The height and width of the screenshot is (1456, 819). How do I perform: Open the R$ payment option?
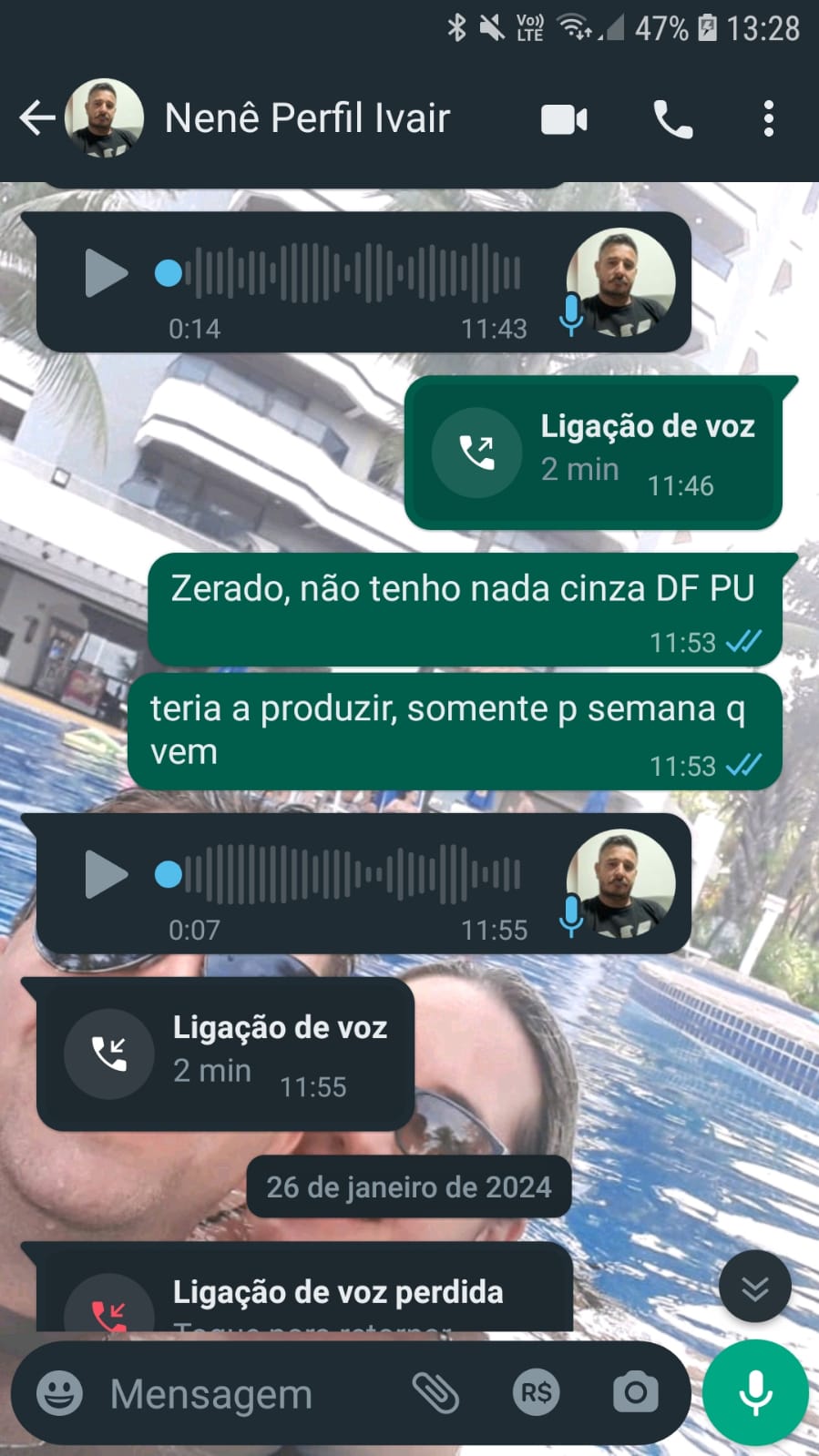(x=536, y=1392)
